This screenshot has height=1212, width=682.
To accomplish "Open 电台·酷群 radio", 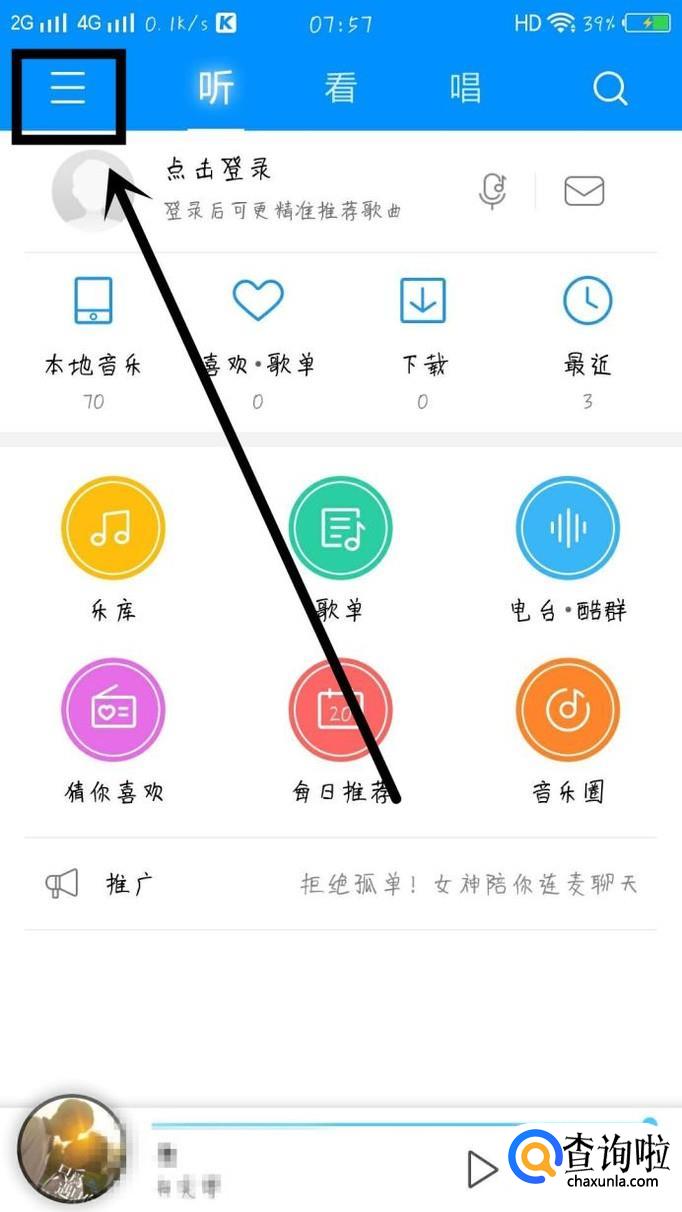I will click(568, 528).
